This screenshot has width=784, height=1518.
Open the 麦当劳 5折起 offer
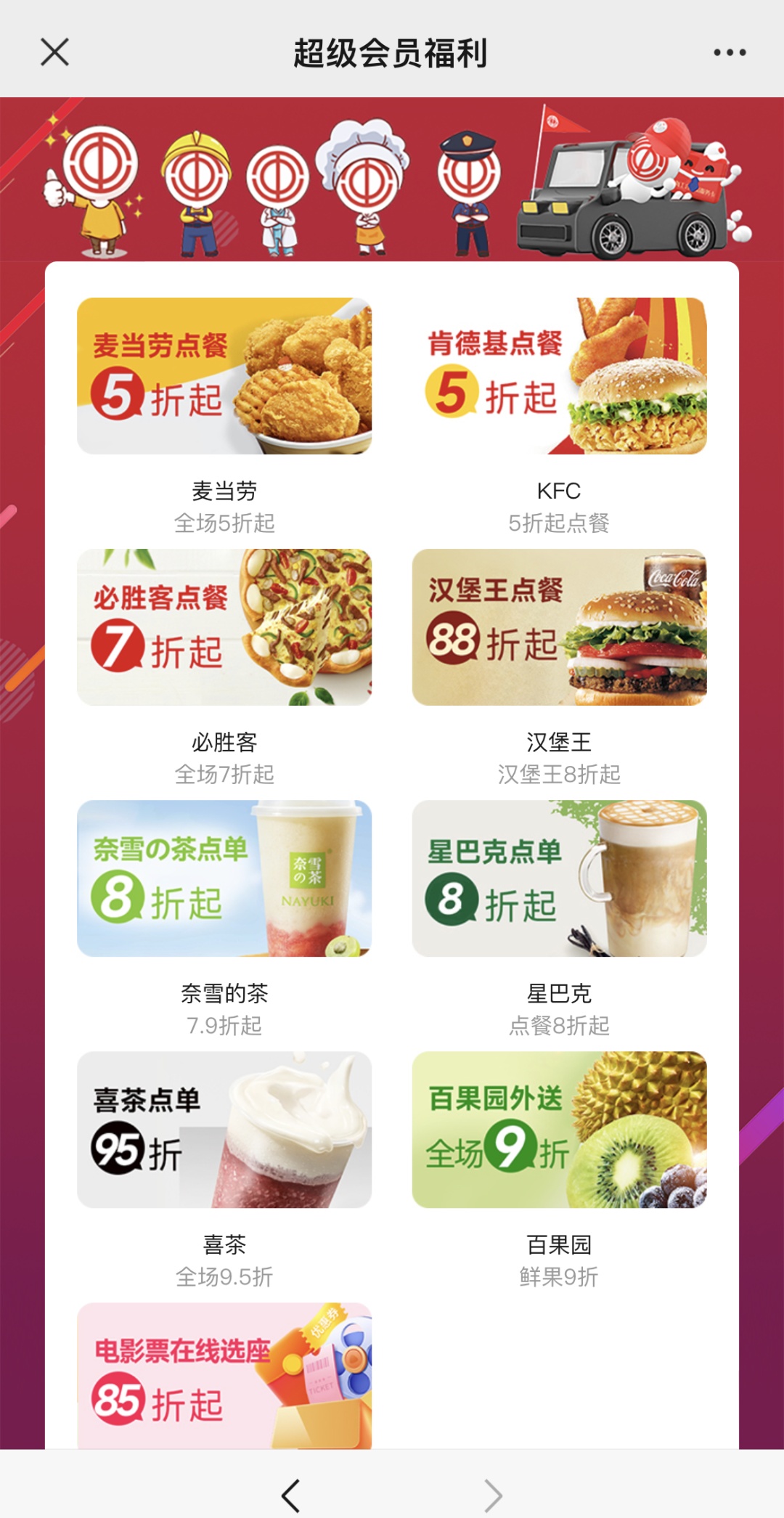(224, 376)
